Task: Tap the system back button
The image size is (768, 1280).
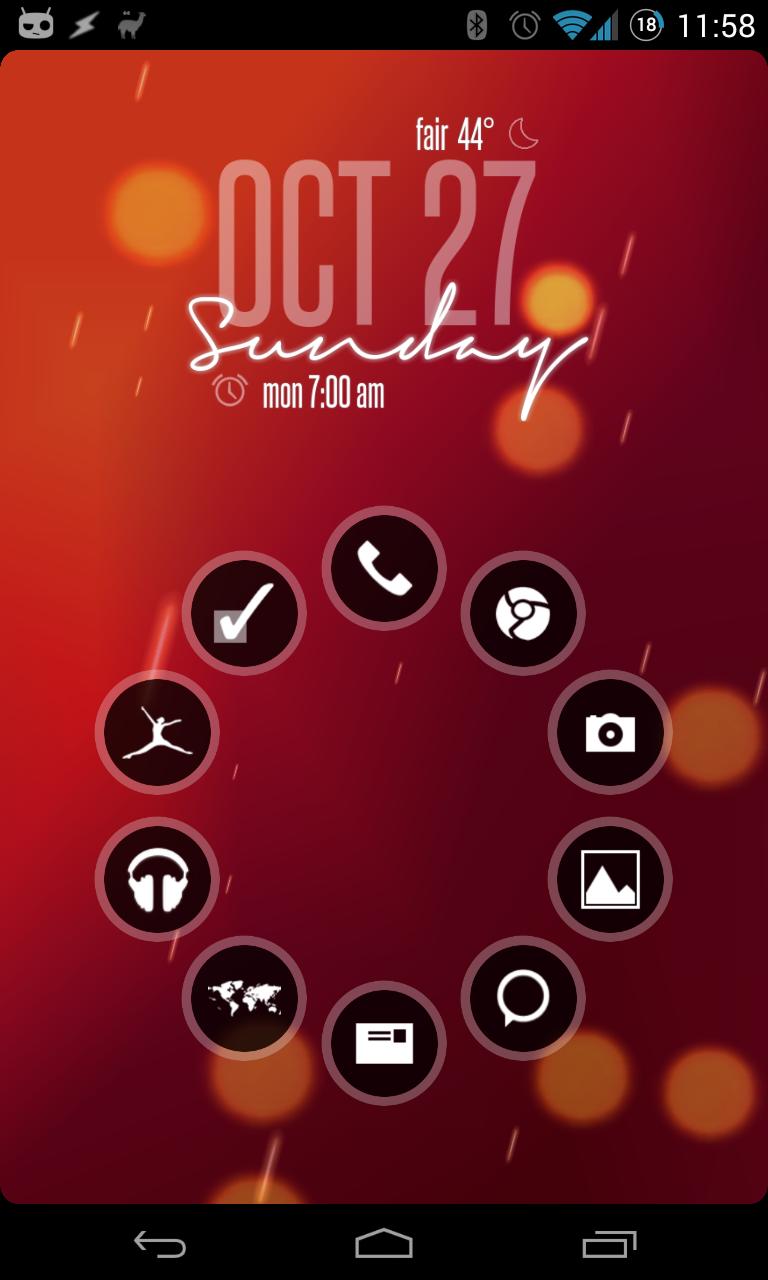Action: [x=160, y=1244]
